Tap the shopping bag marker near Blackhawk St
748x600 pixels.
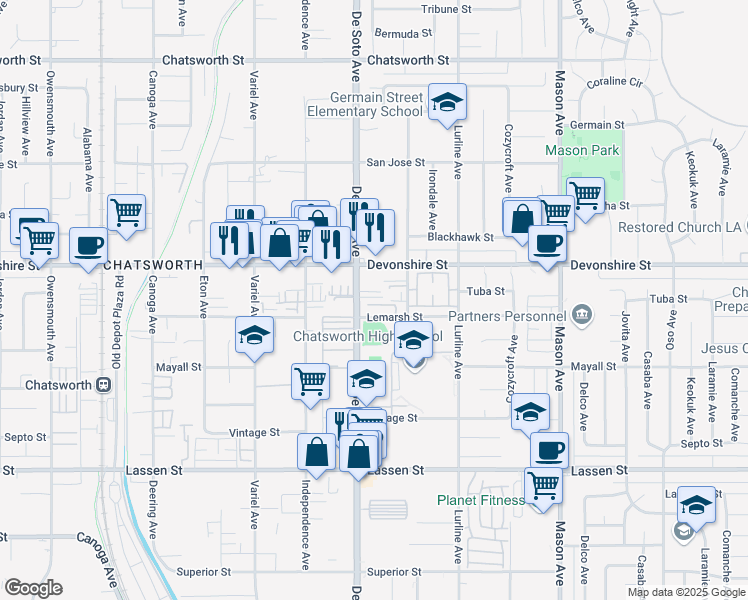pos(522,217)
